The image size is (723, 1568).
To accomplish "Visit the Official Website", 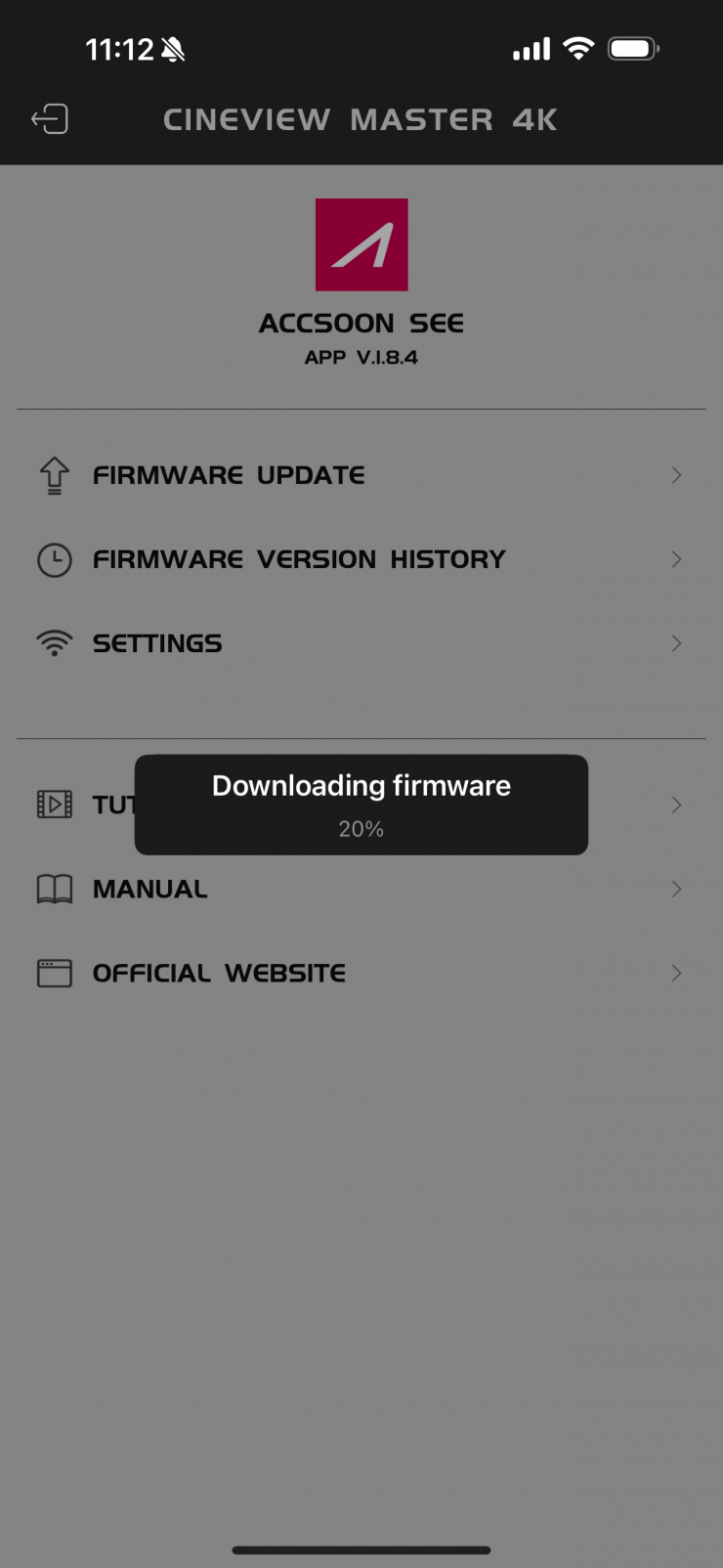I will (x=219, y=974).
